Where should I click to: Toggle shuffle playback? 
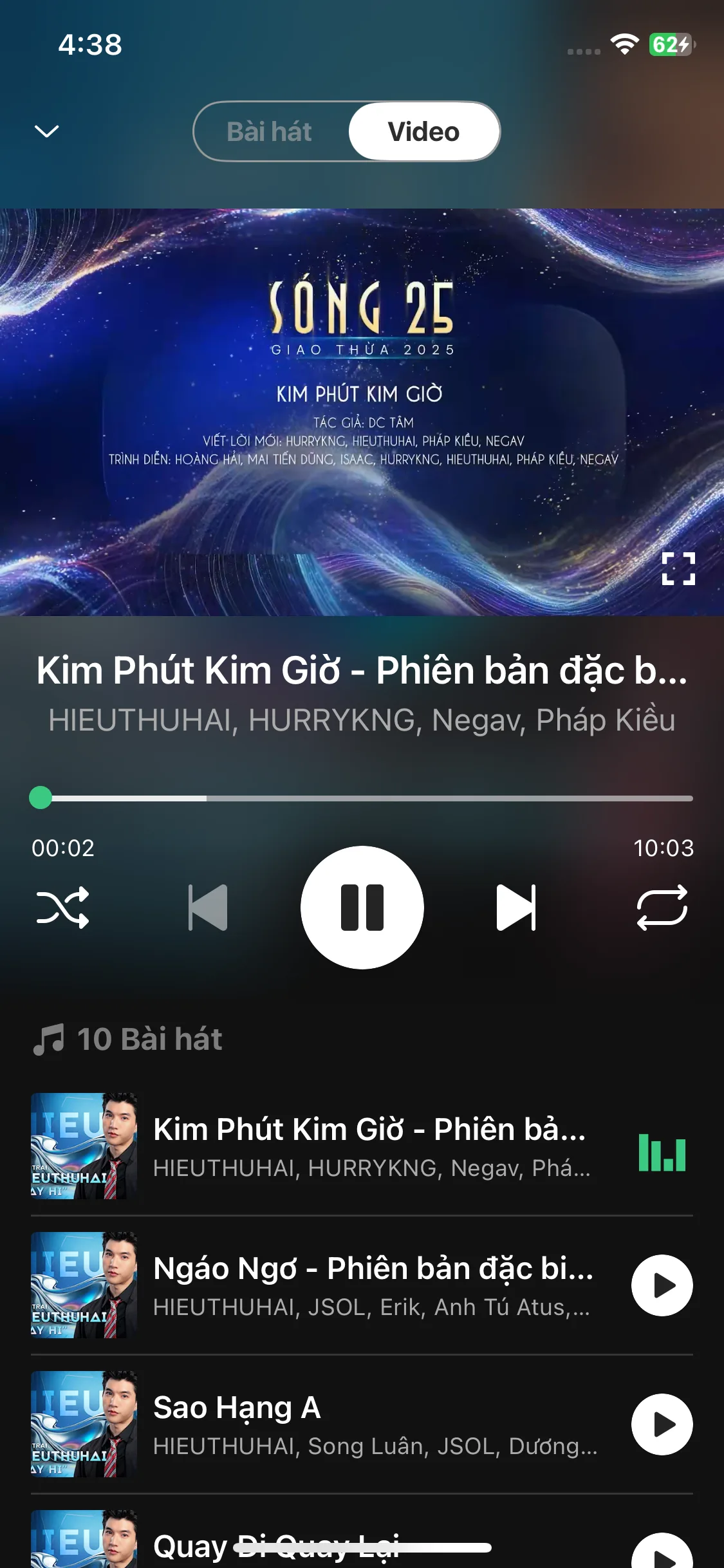(x=62, y=908)
